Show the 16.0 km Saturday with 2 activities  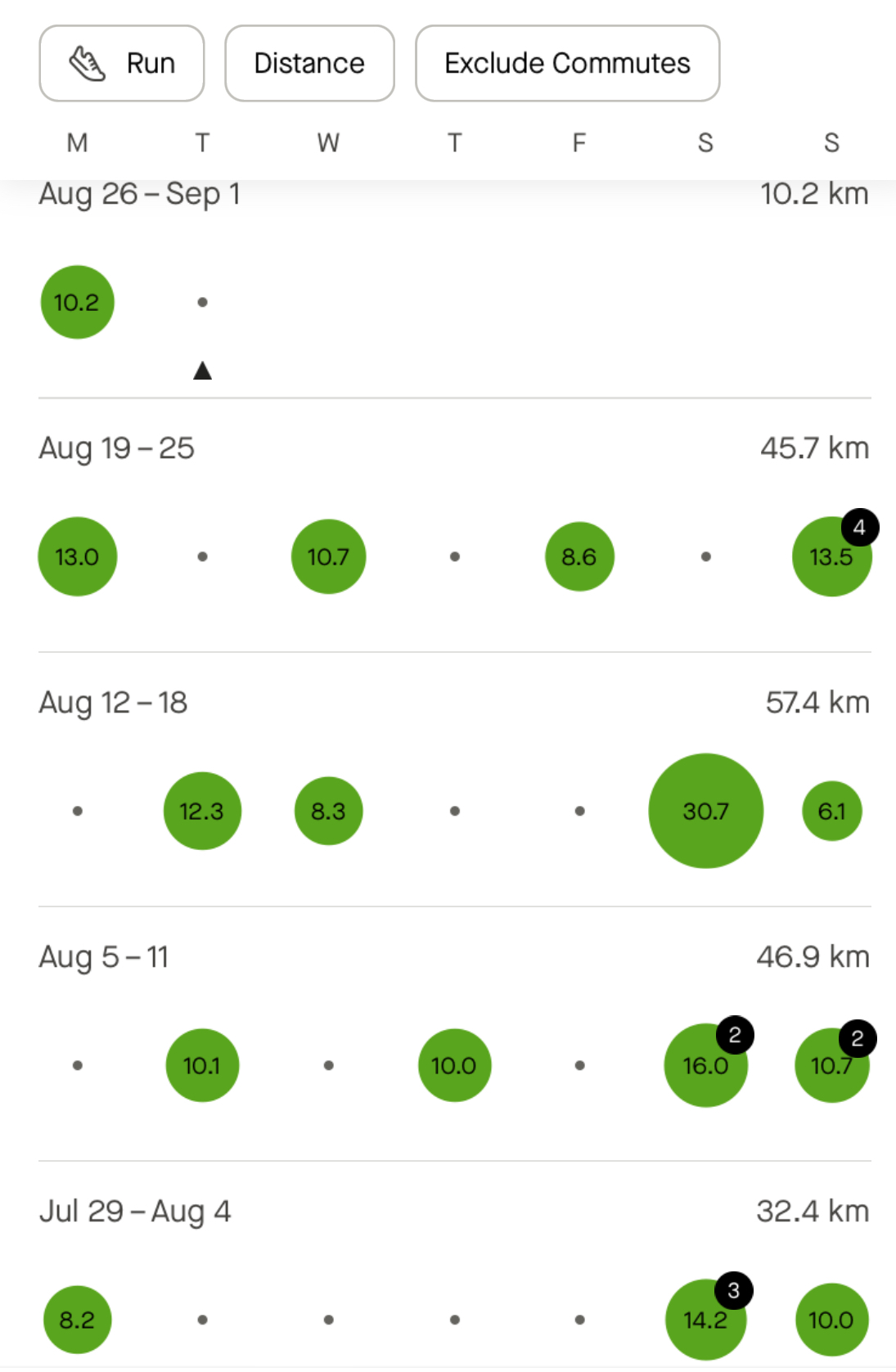tap(705, 1066)
